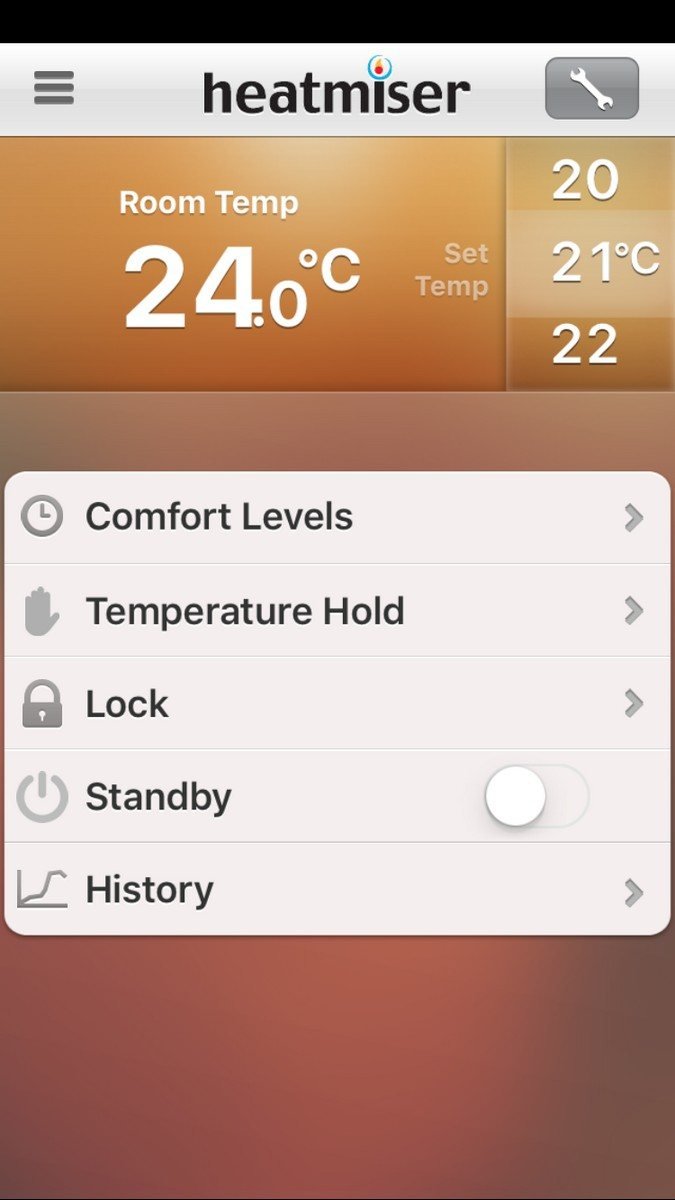Open Comfort Levels
Viewport: 675px width, 1200px height.
click(x=337, y=517)
